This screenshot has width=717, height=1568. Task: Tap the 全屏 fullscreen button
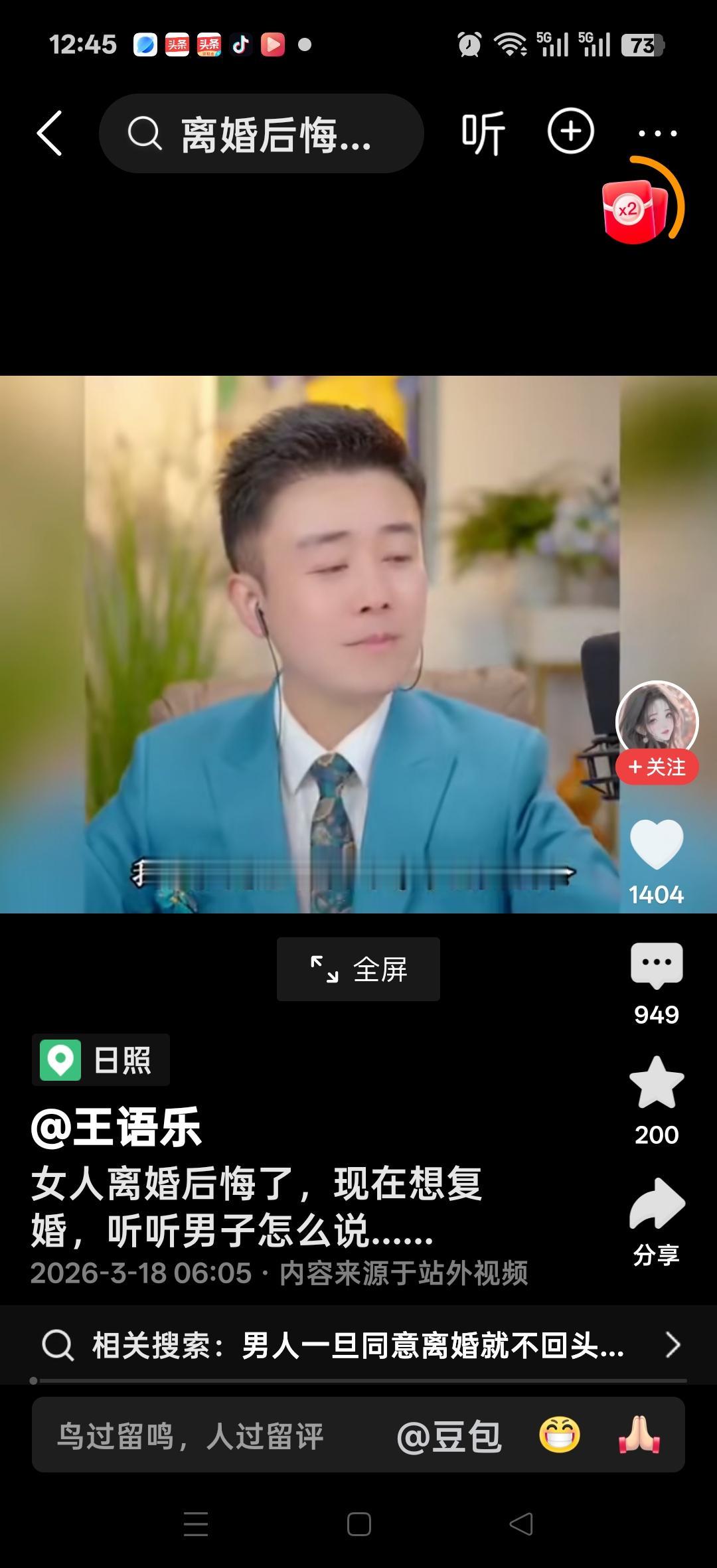358,969
